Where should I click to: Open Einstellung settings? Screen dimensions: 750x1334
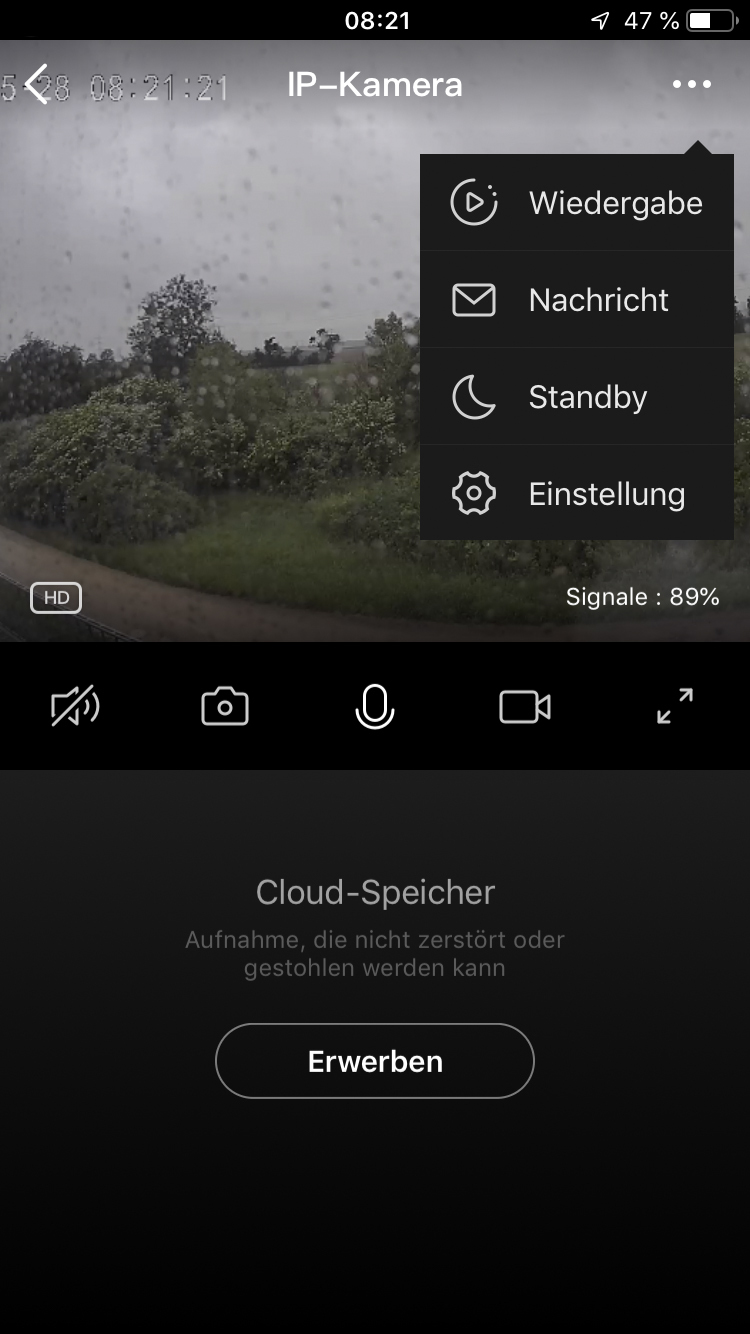pyautogui.click(x=577, y=494)
